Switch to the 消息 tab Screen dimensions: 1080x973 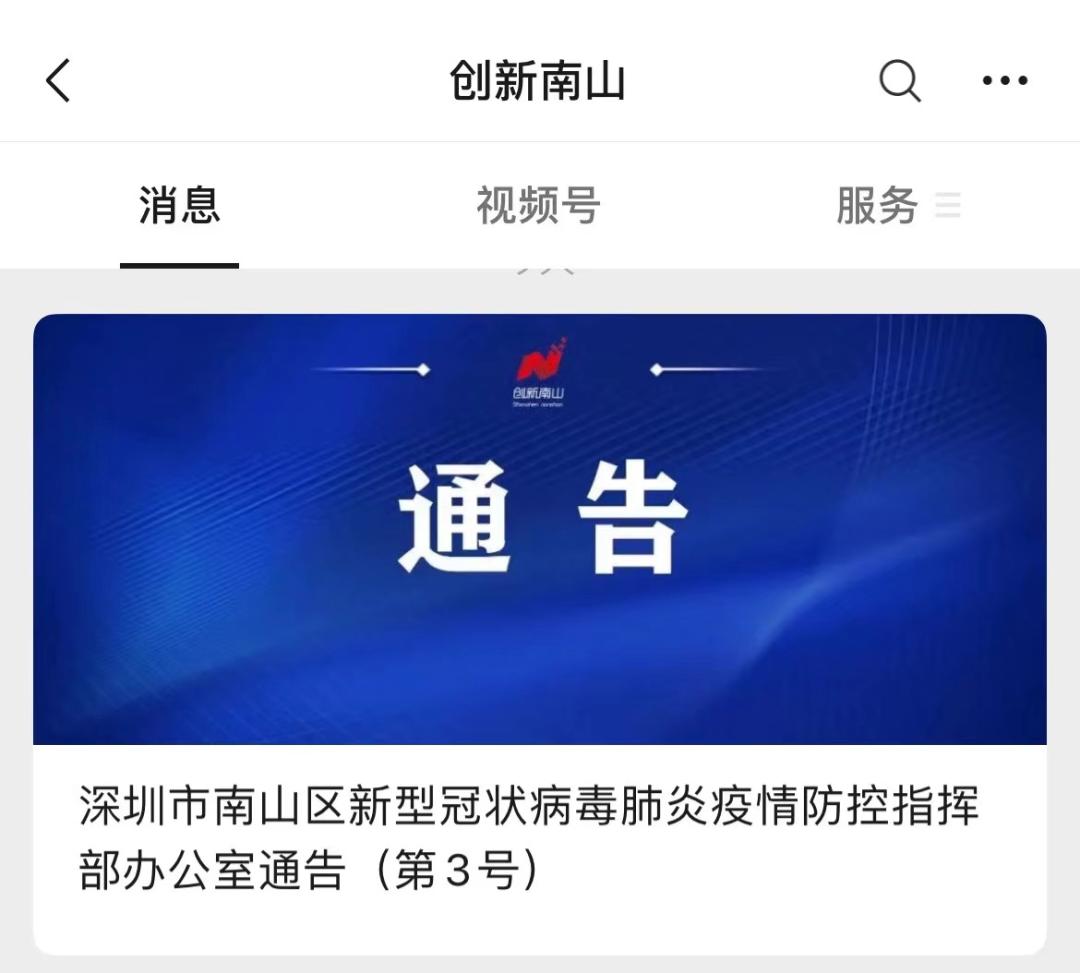click(179, 206)
